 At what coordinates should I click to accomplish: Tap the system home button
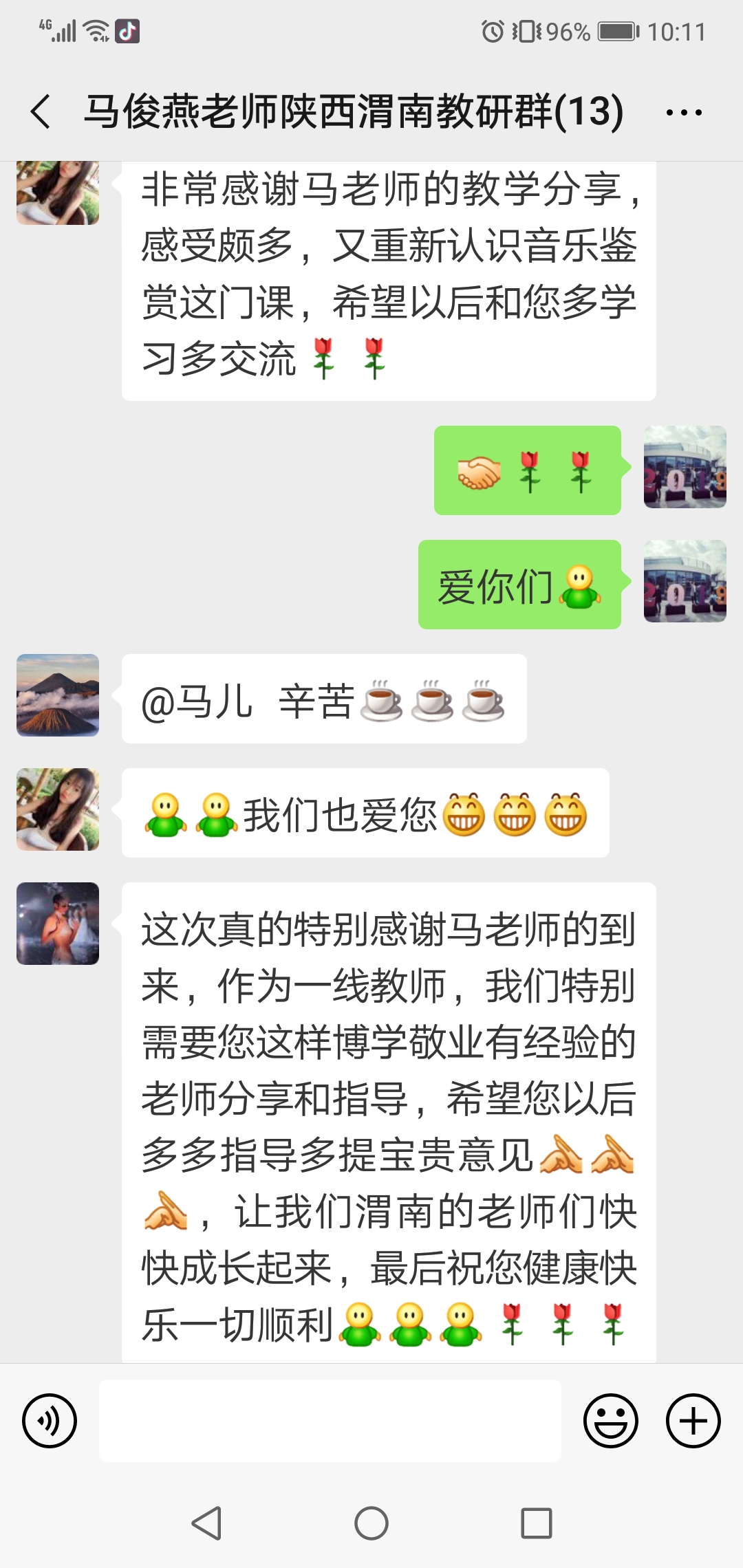click(371, 1523)
